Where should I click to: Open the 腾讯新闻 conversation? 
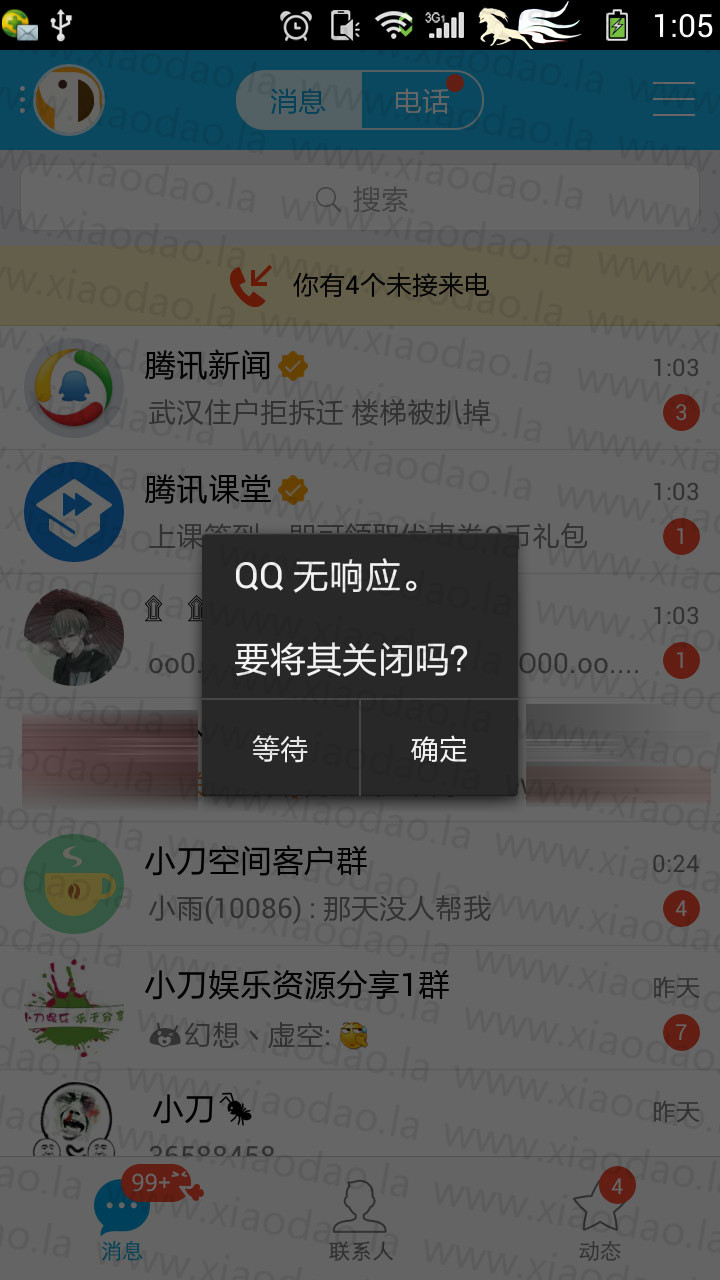tap(360, 387)
